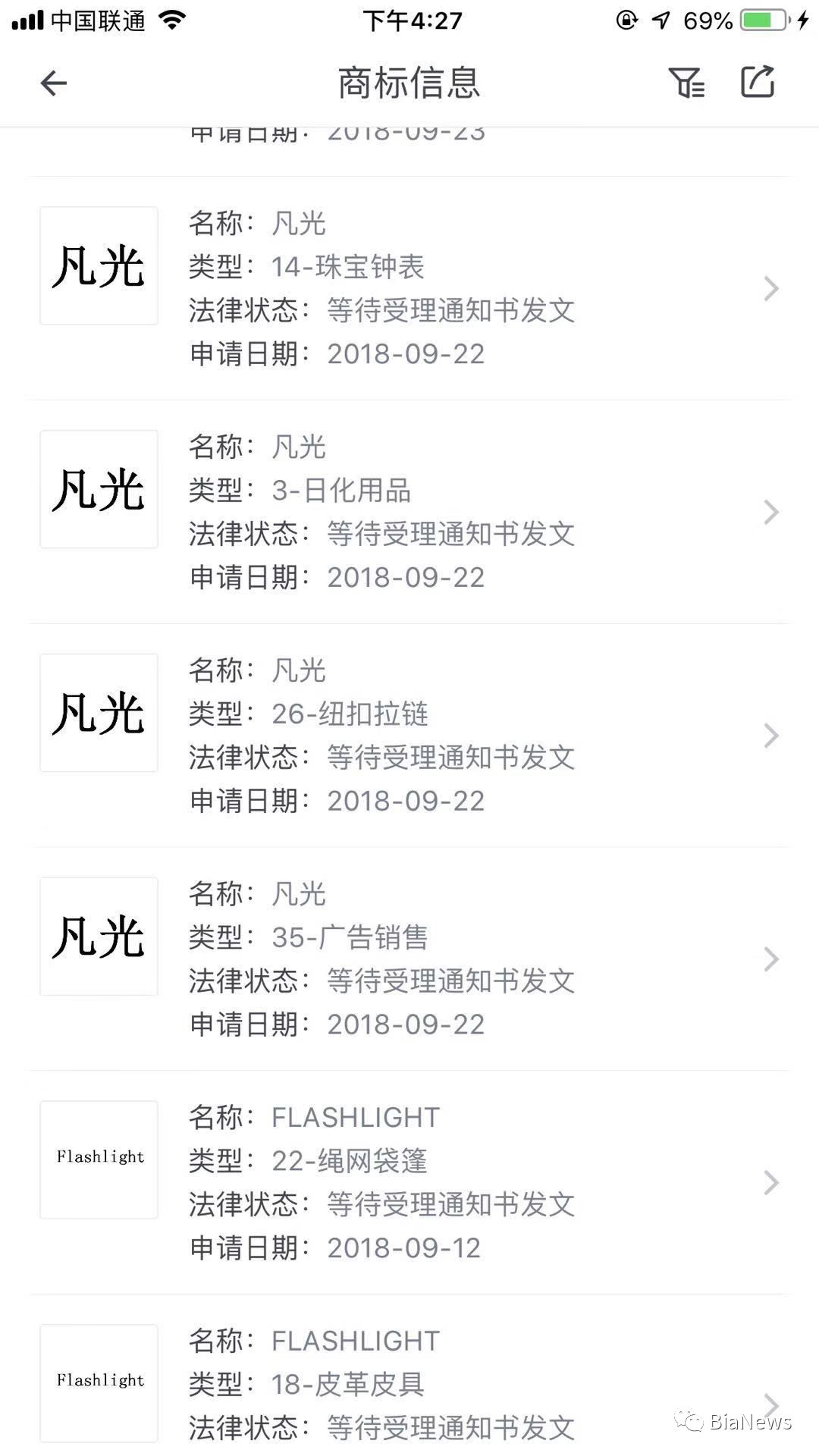This screenshot has width=819, height=1456.
Task: Open the trademark filter icon
Action: (686, 83)
